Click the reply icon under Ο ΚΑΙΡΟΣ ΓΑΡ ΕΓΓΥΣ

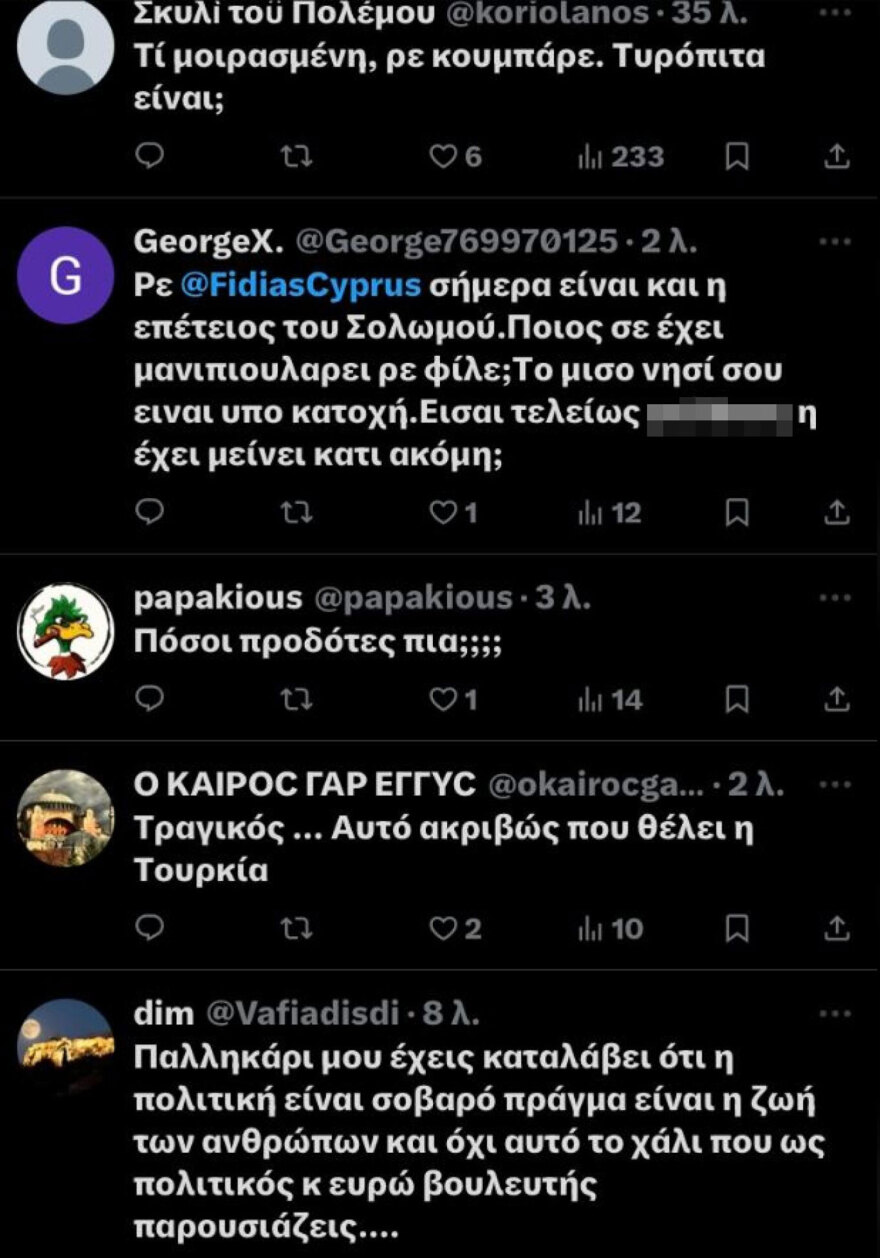point(148,929)
